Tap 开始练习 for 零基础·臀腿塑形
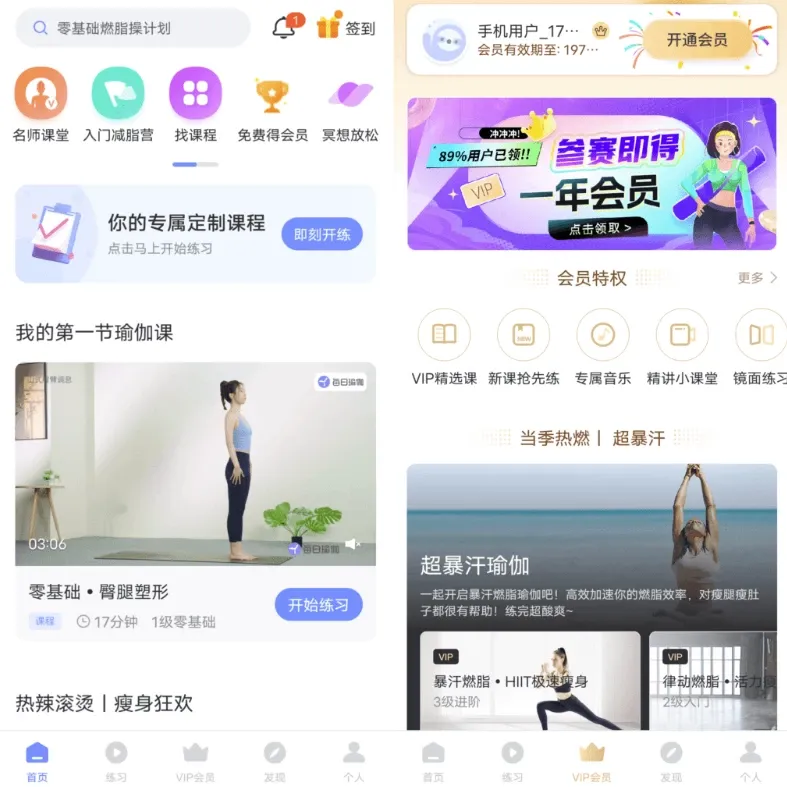The height and width of the screenshot is (787, 787). [x=318, y=605]
